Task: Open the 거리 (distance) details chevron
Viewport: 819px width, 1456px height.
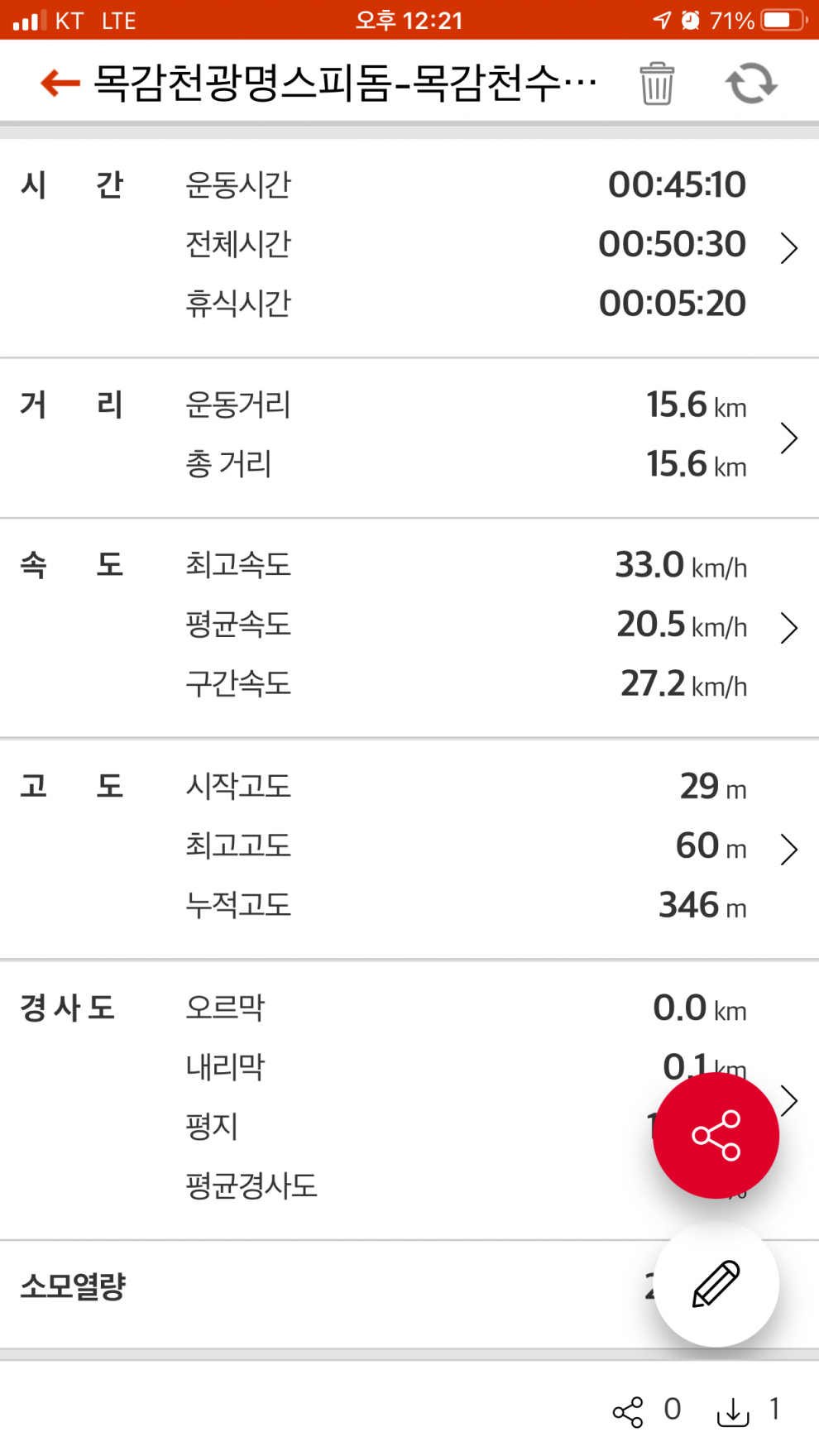Action: click(x=789, y=438)
